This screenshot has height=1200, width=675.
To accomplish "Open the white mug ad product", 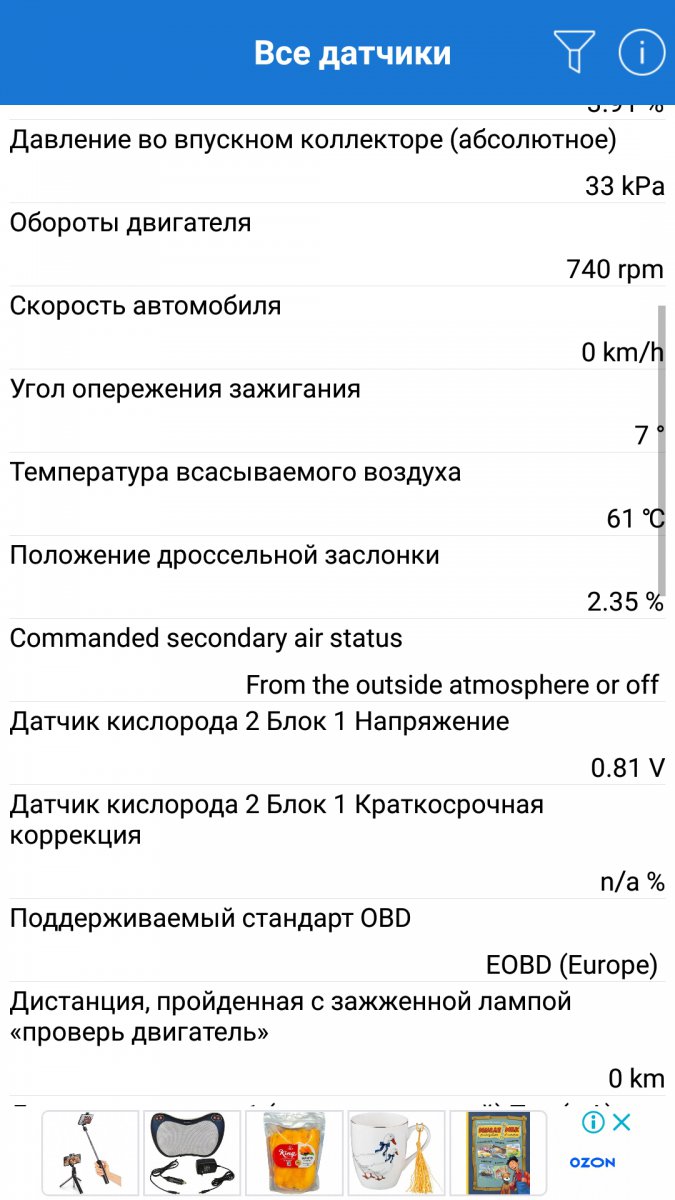I will (396, 1153).
